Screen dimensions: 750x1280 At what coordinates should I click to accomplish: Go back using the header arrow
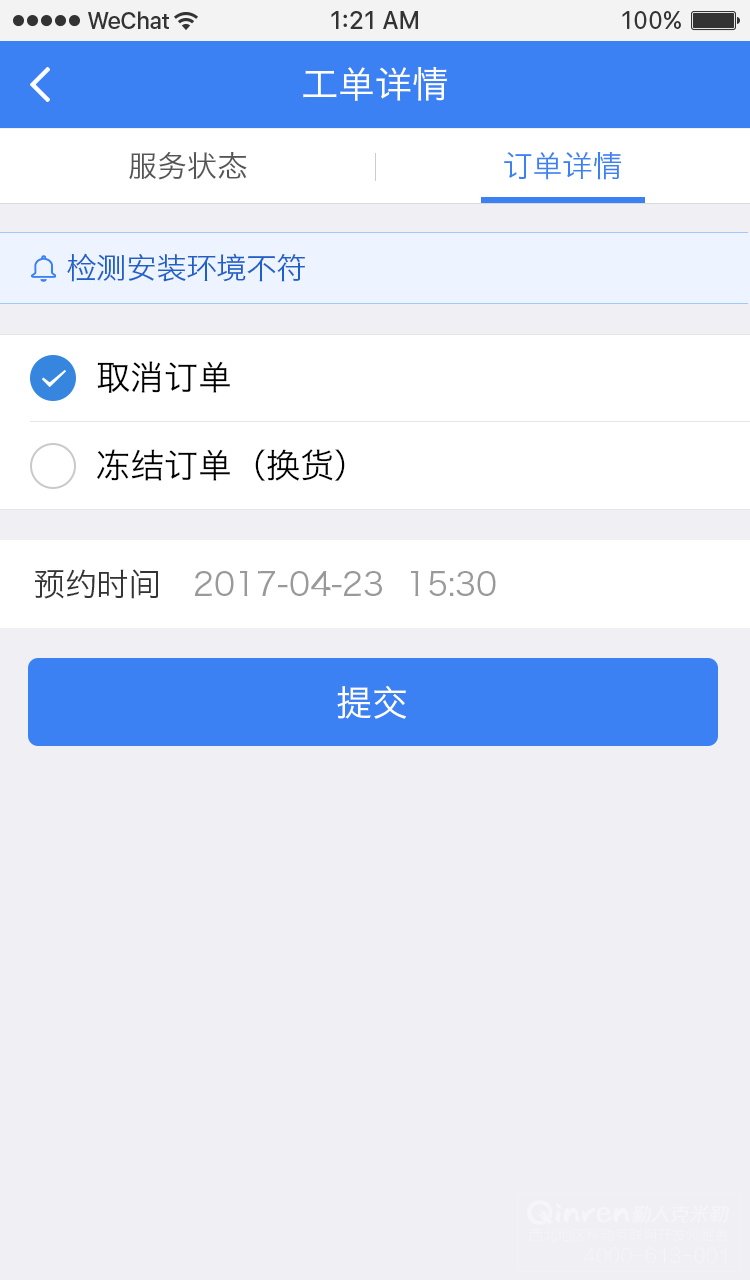pos(40,85)
